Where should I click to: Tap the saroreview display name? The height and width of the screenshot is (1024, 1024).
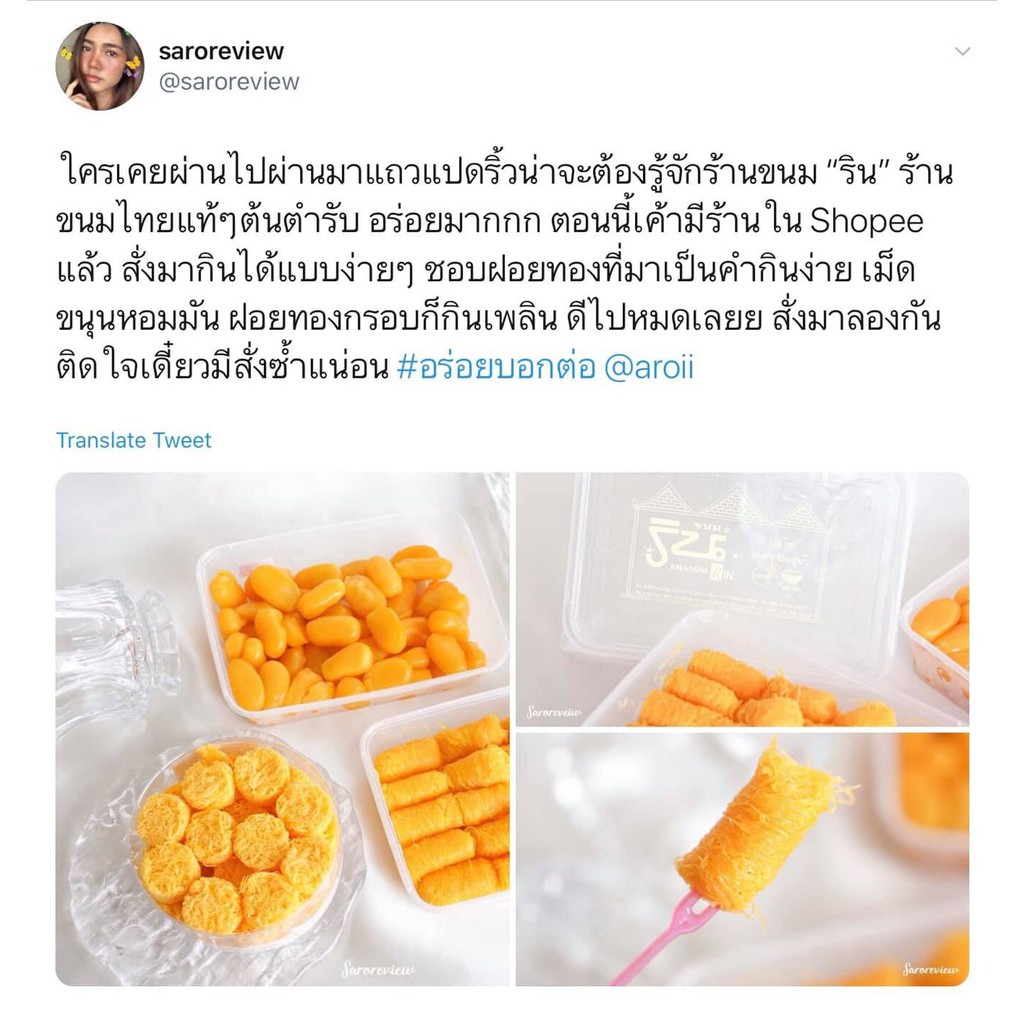(x=221, y=51)
